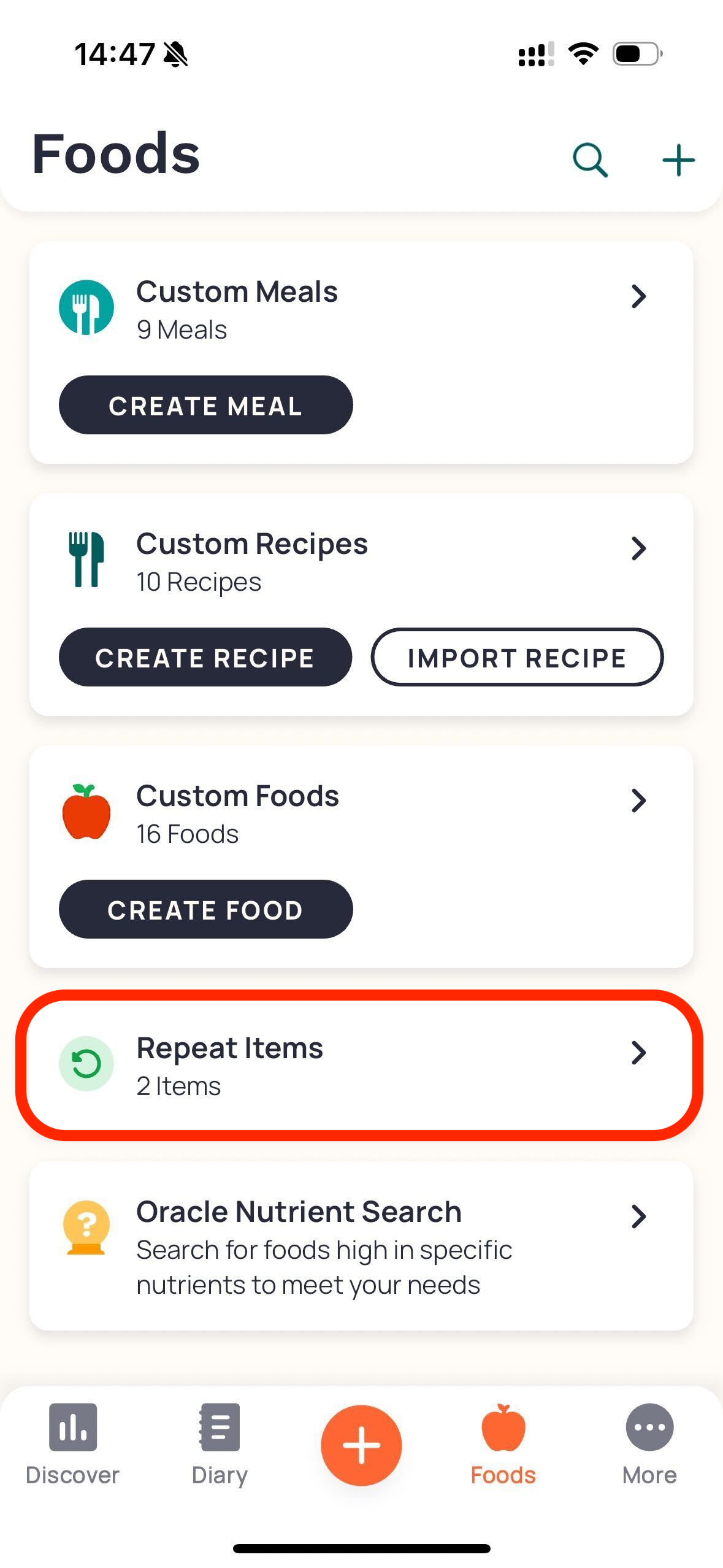Open Custom Recipes list

click(x=361, y=561)
